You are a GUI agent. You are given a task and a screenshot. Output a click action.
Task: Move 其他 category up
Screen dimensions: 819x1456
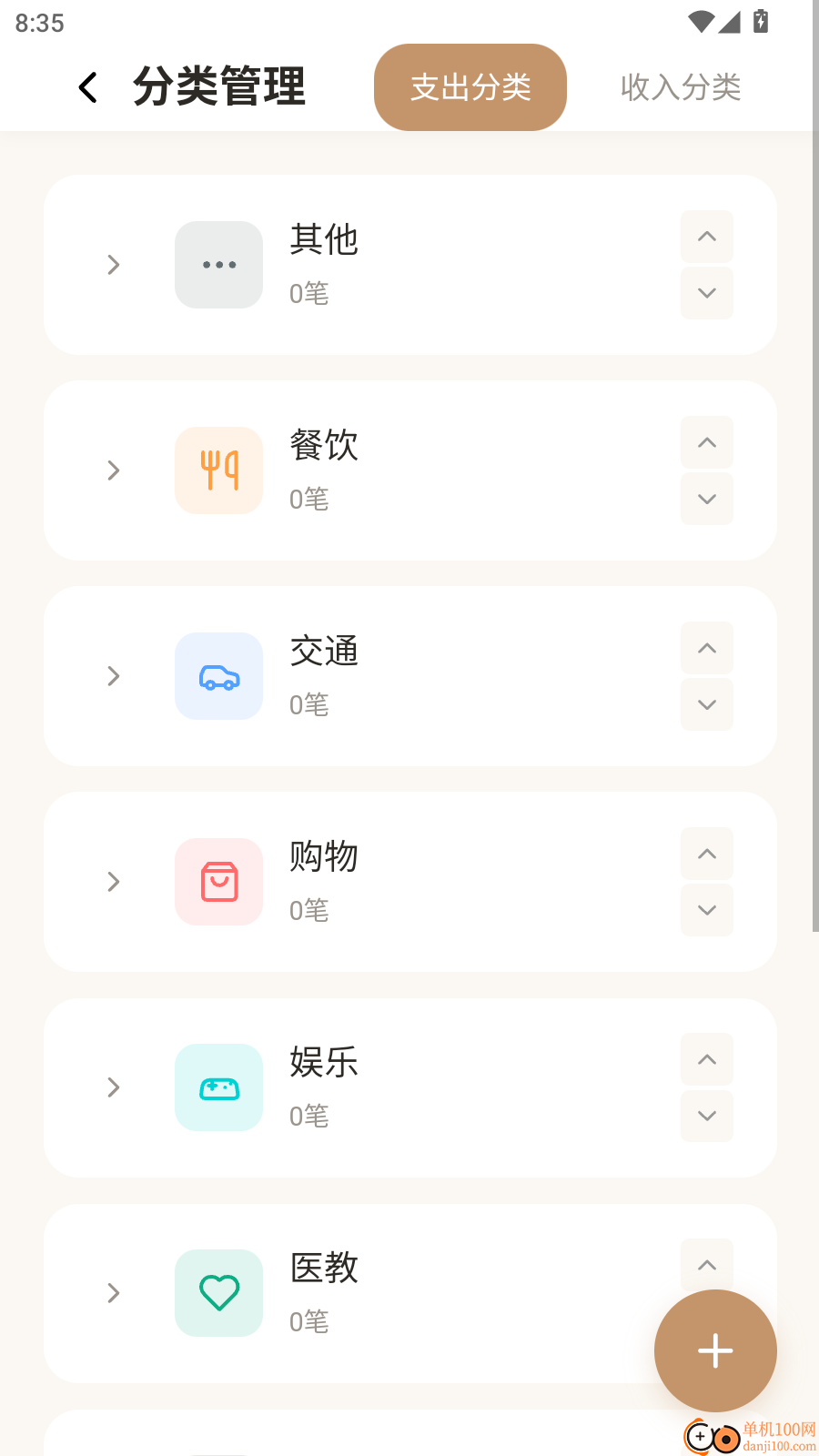point(707,237)
